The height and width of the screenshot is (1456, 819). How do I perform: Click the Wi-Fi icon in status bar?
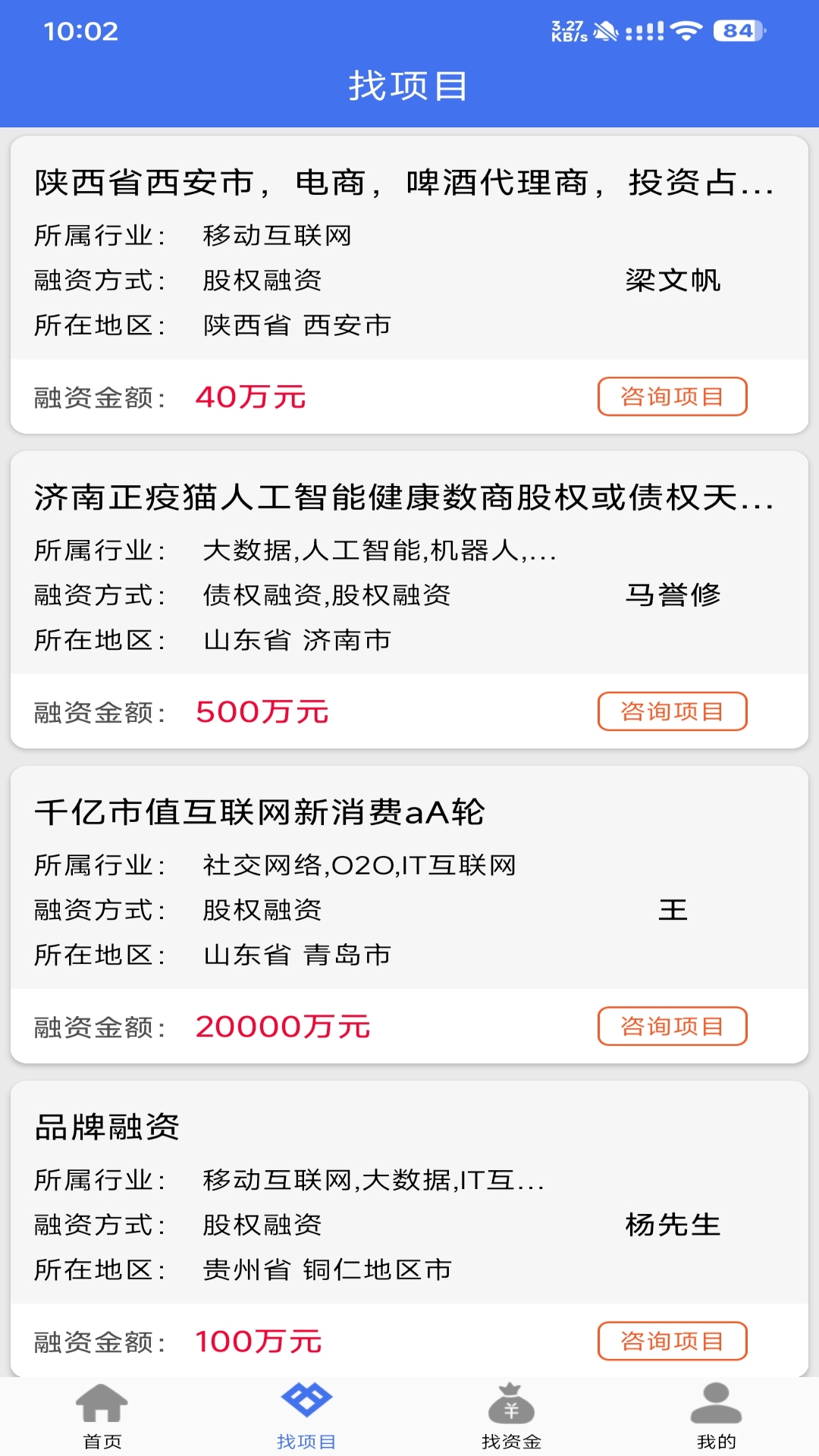pos(683,32)
